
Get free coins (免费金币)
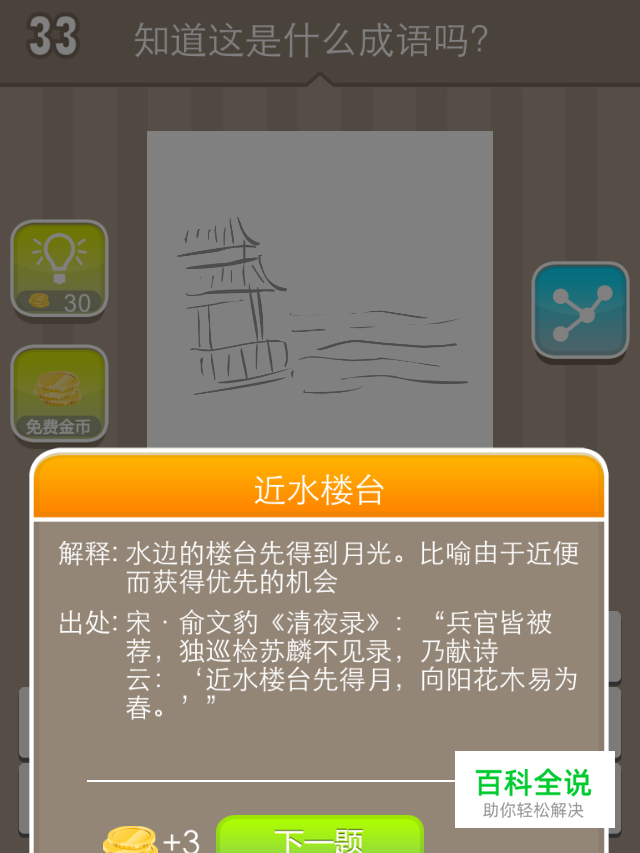59,394
